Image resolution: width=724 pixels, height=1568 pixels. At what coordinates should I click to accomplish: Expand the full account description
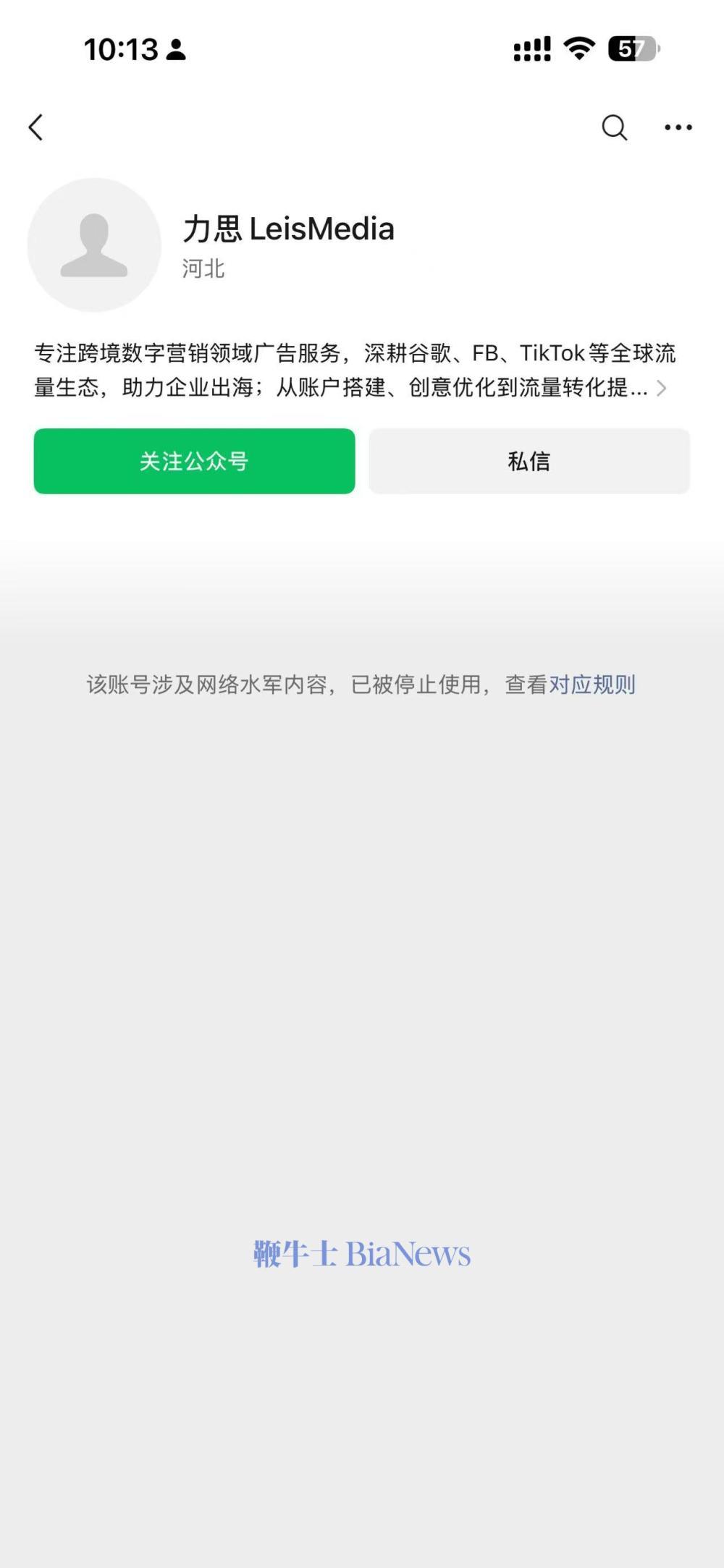tap(660, 389)
